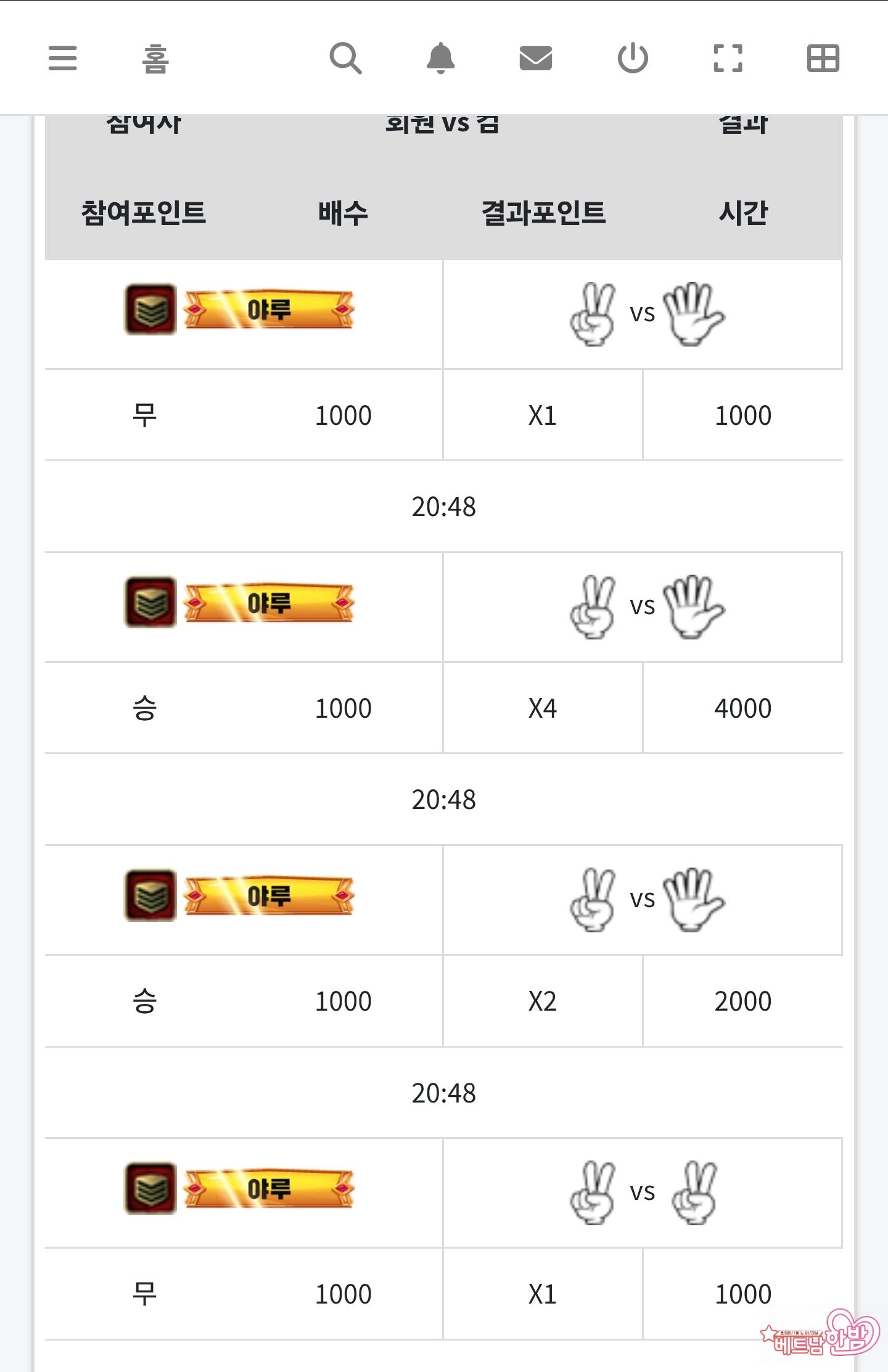Image resolution: width=888 pixels, height=1372 pixels.
Task: Toggle fullscreen mode icon
Action: coord(728,59)
